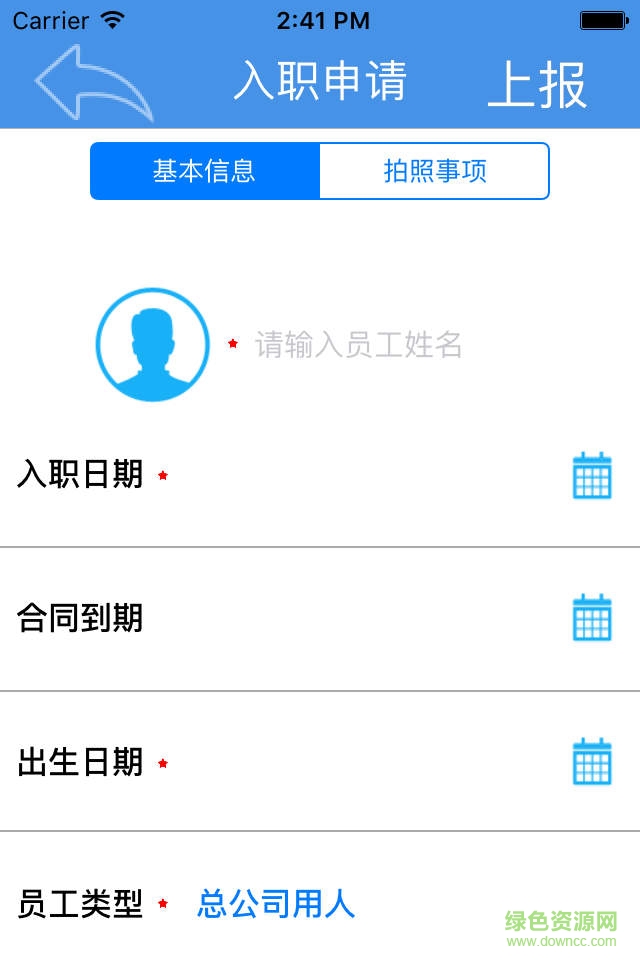Go back using the arrow icon
This screenshot has width=640, height=960.
pyautogui.click(x=93, y=83)
